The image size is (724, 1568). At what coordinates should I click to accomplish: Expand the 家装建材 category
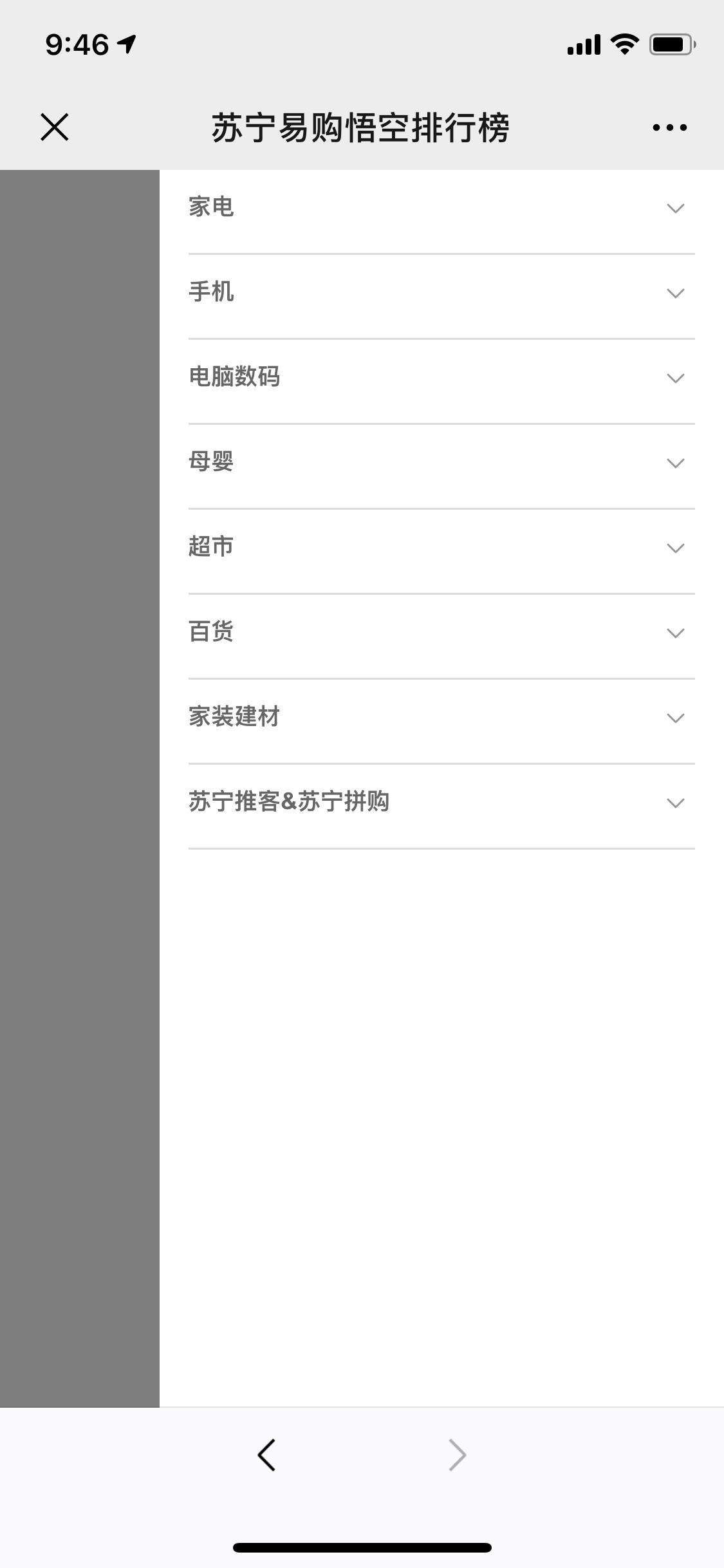click(674, 717)
